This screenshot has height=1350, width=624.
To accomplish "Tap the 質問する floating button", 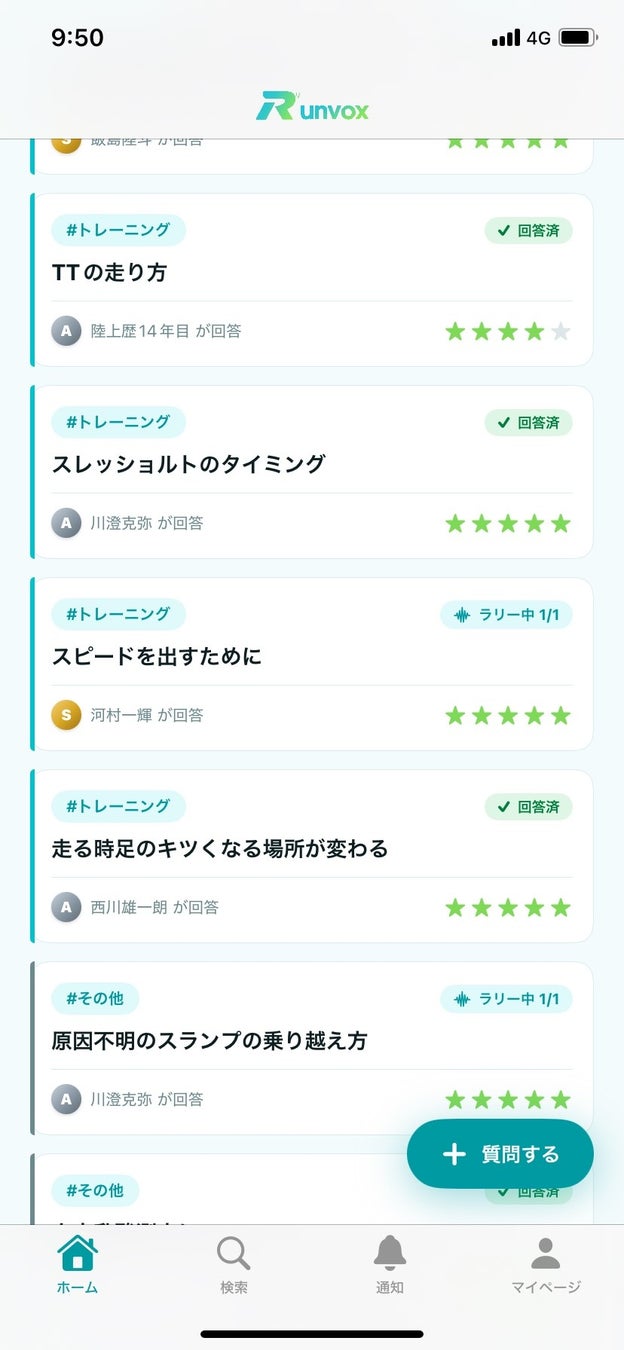I will 500,1154.
